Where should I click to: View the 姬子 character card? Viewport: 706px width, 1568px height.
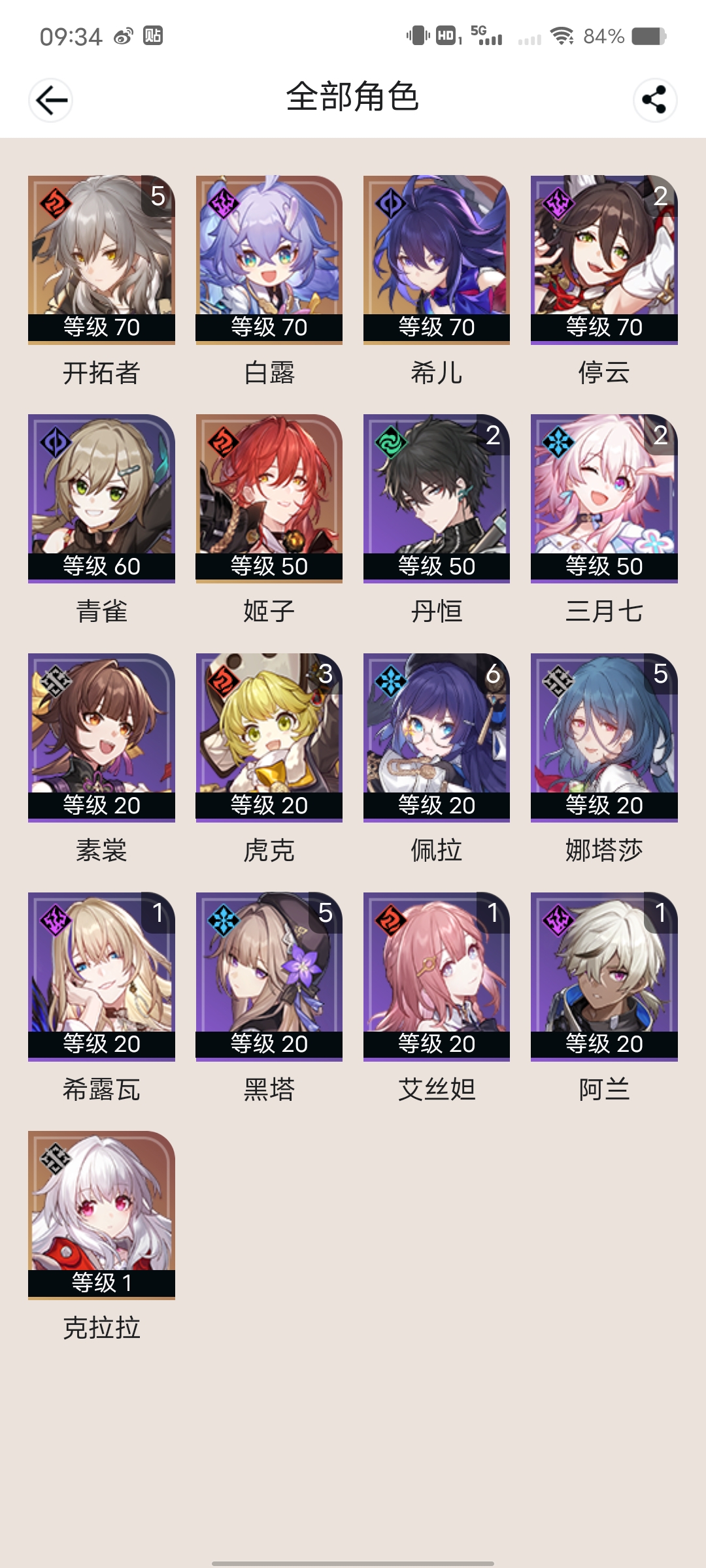point(269,498)
